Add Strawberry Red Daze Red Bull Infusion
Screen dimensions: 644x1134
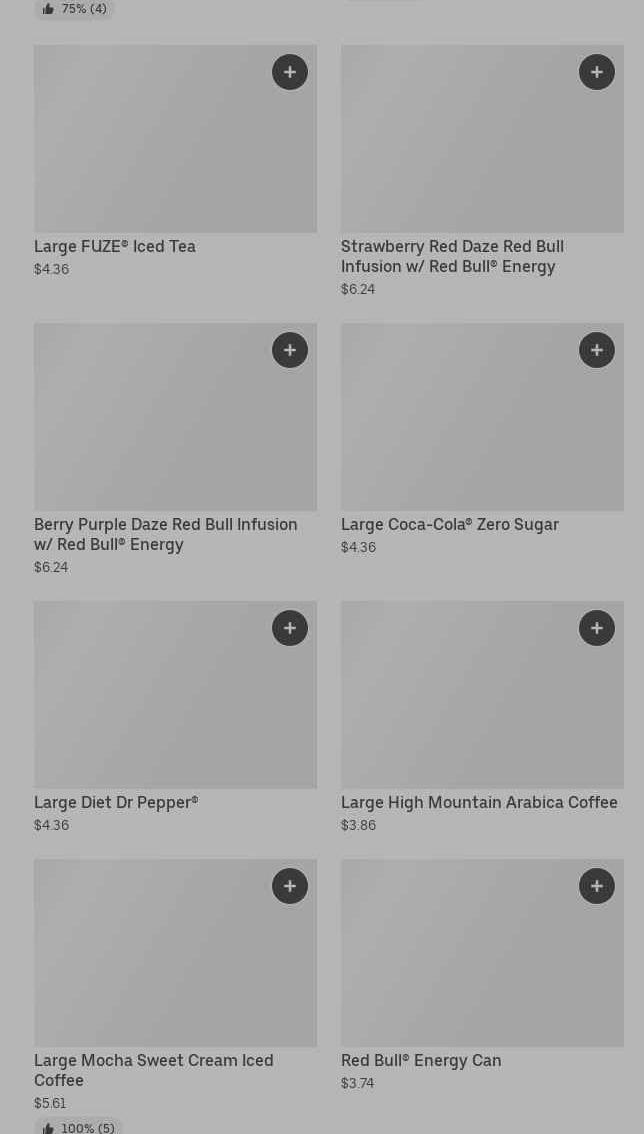597,72
